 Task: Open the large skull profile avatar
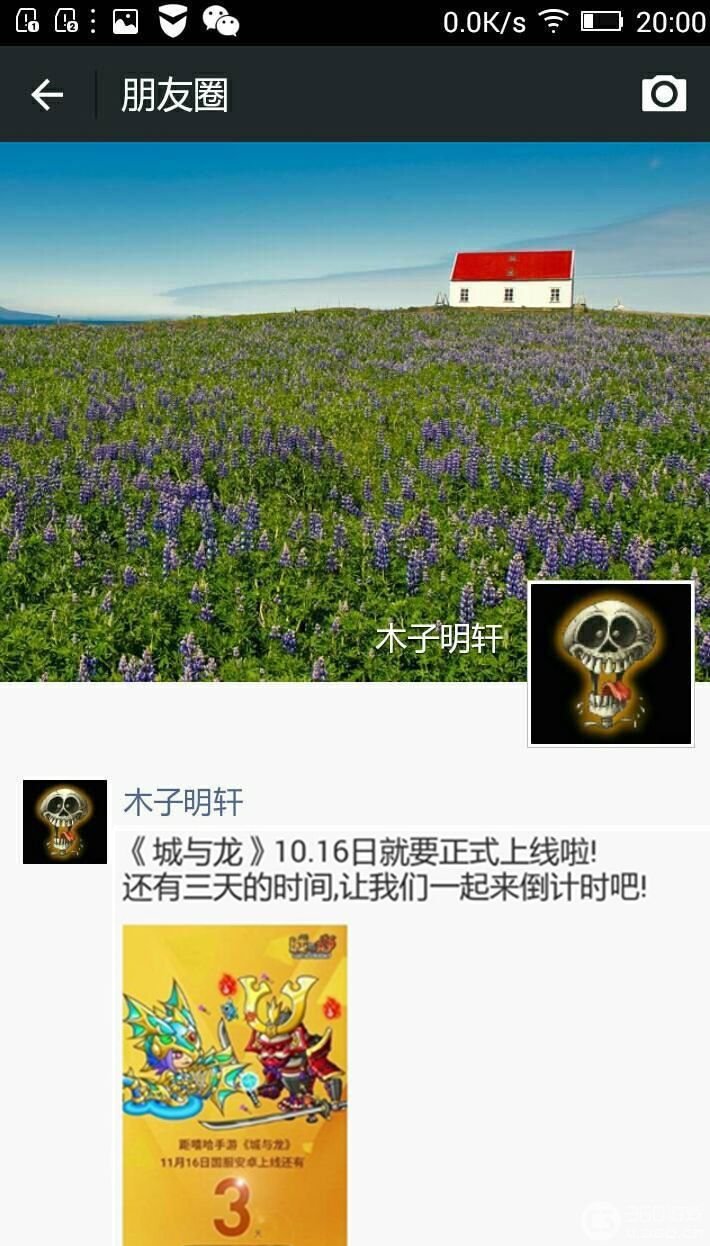pos(610,664)
